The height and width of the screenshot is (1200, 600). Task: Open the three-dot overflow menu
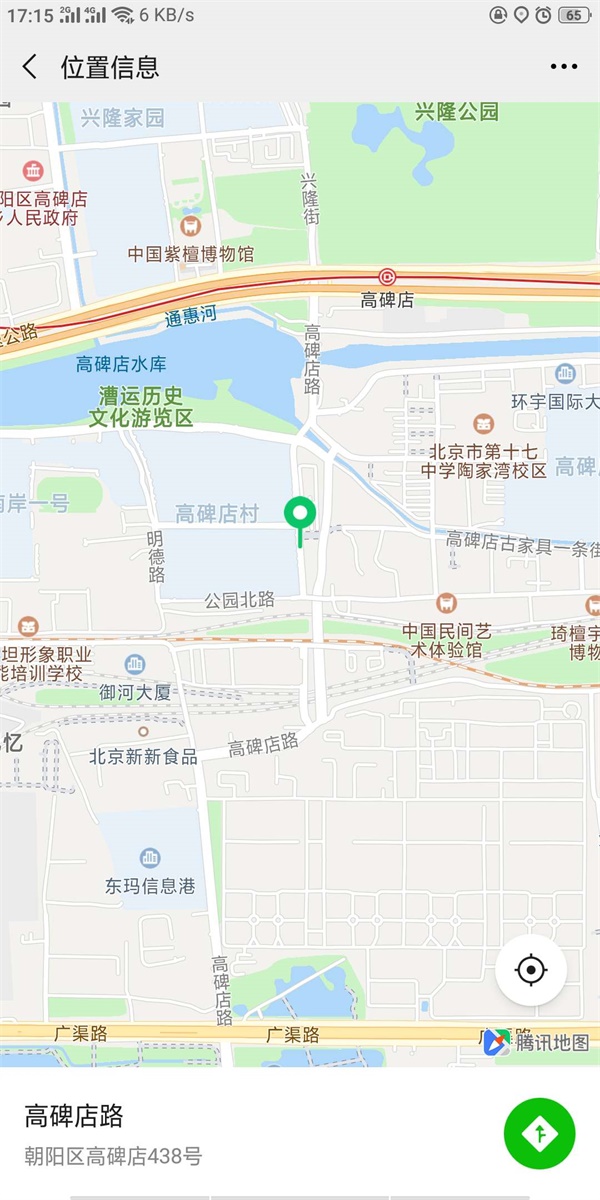pyautogui.click(x=563, y=67)
